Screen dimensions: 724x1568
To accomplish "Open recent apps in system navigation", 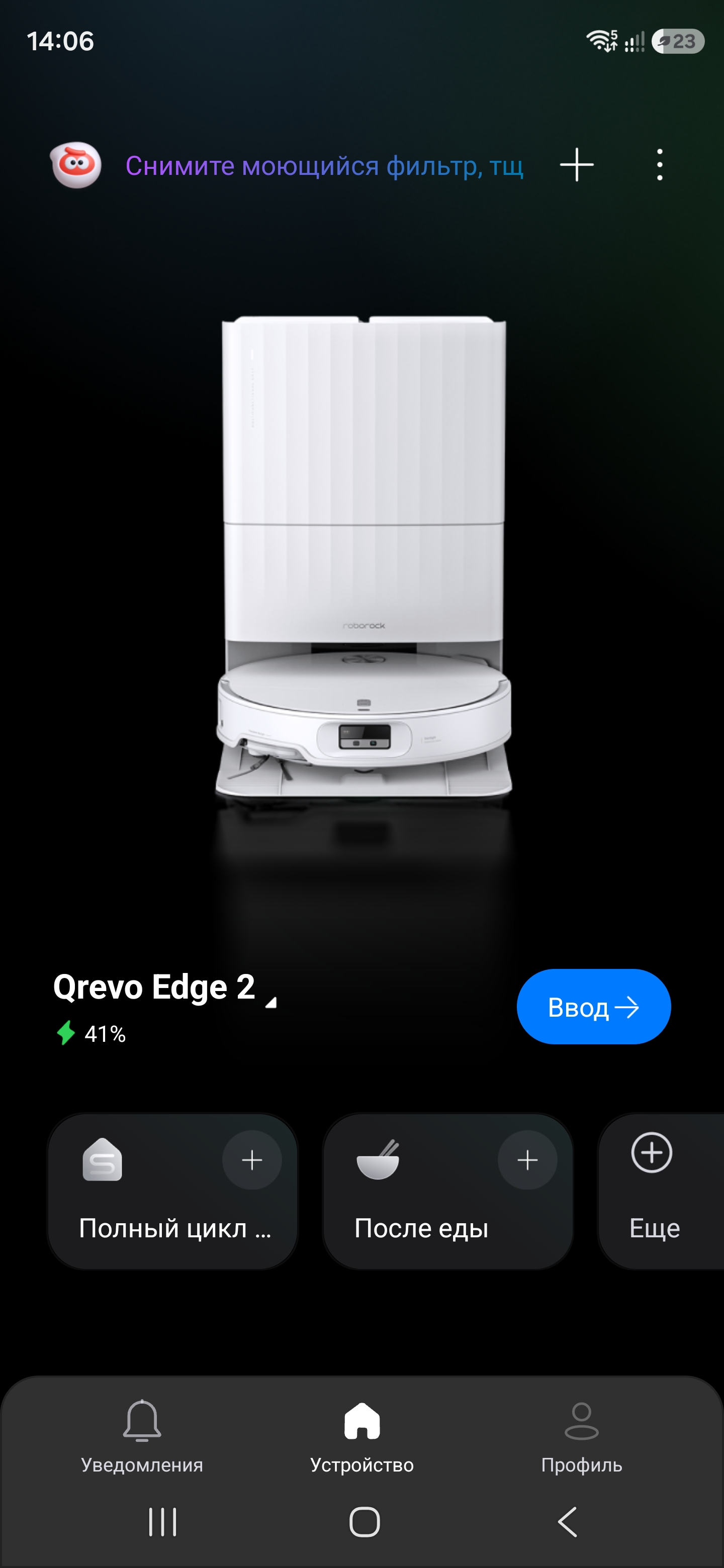I will point(162,1522).
